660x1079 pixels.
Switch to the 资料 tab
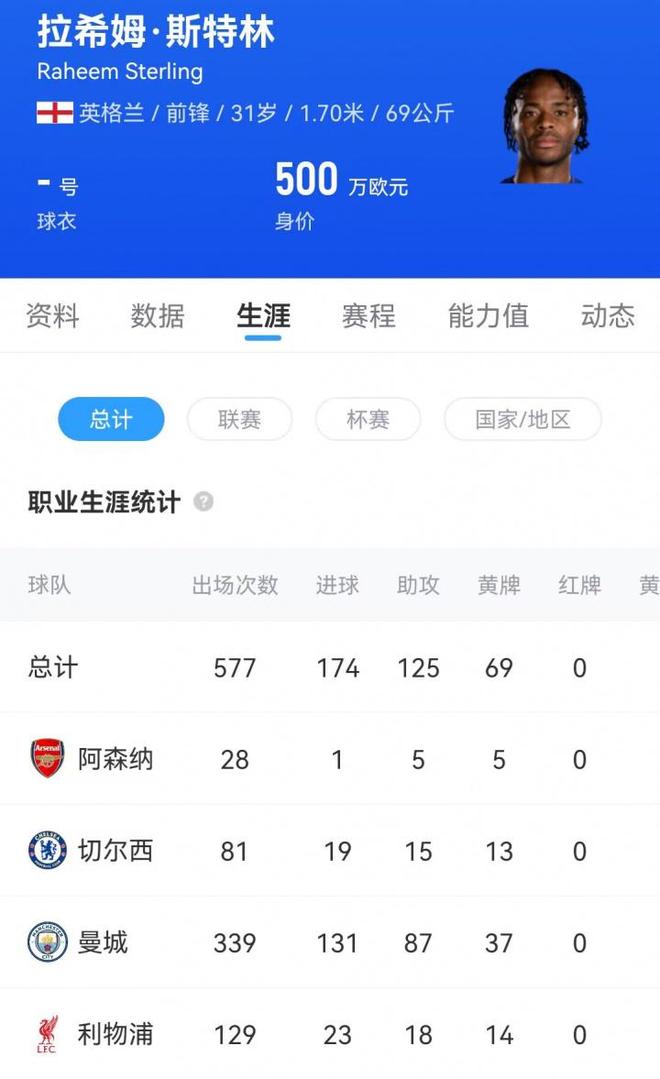tap(52, 316)
